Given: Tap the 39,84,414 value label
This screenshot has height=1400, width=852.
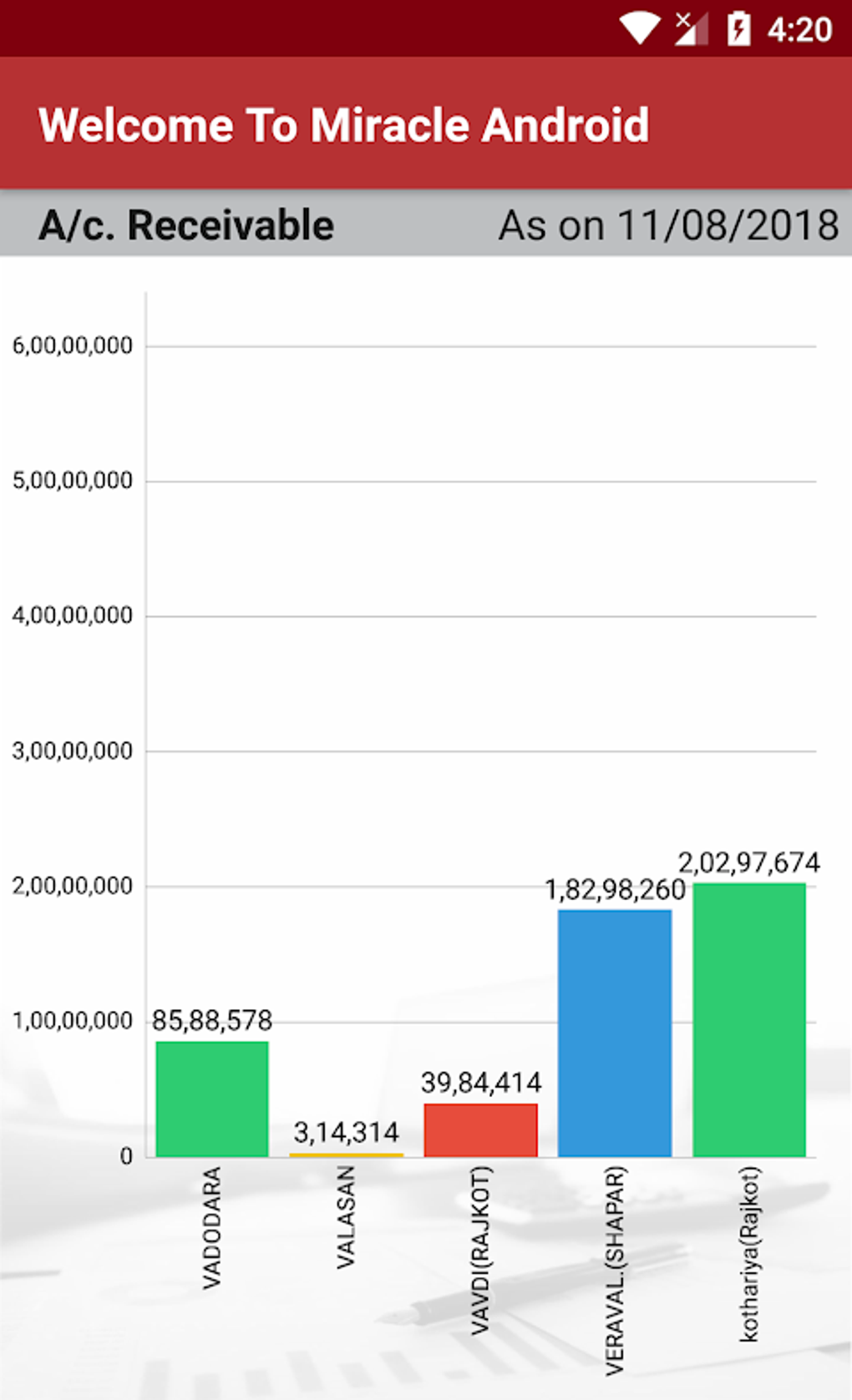Looking at the screenshot, I should point(481,1081).
